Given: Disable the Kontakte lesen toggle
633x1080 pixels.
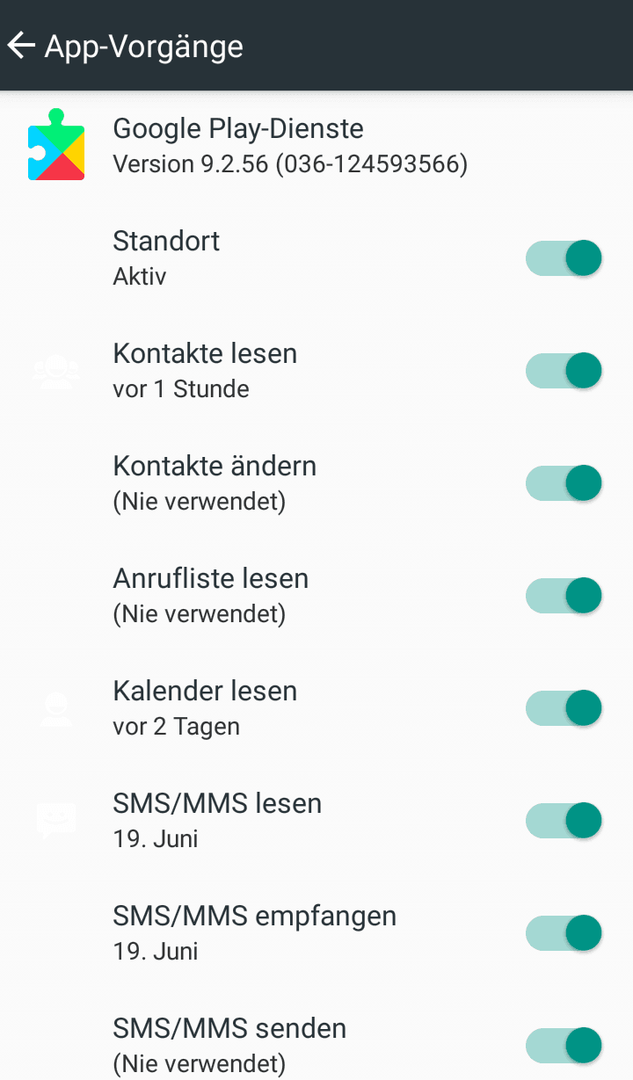Looking at the screenshot, I should (x=563, y=371).
